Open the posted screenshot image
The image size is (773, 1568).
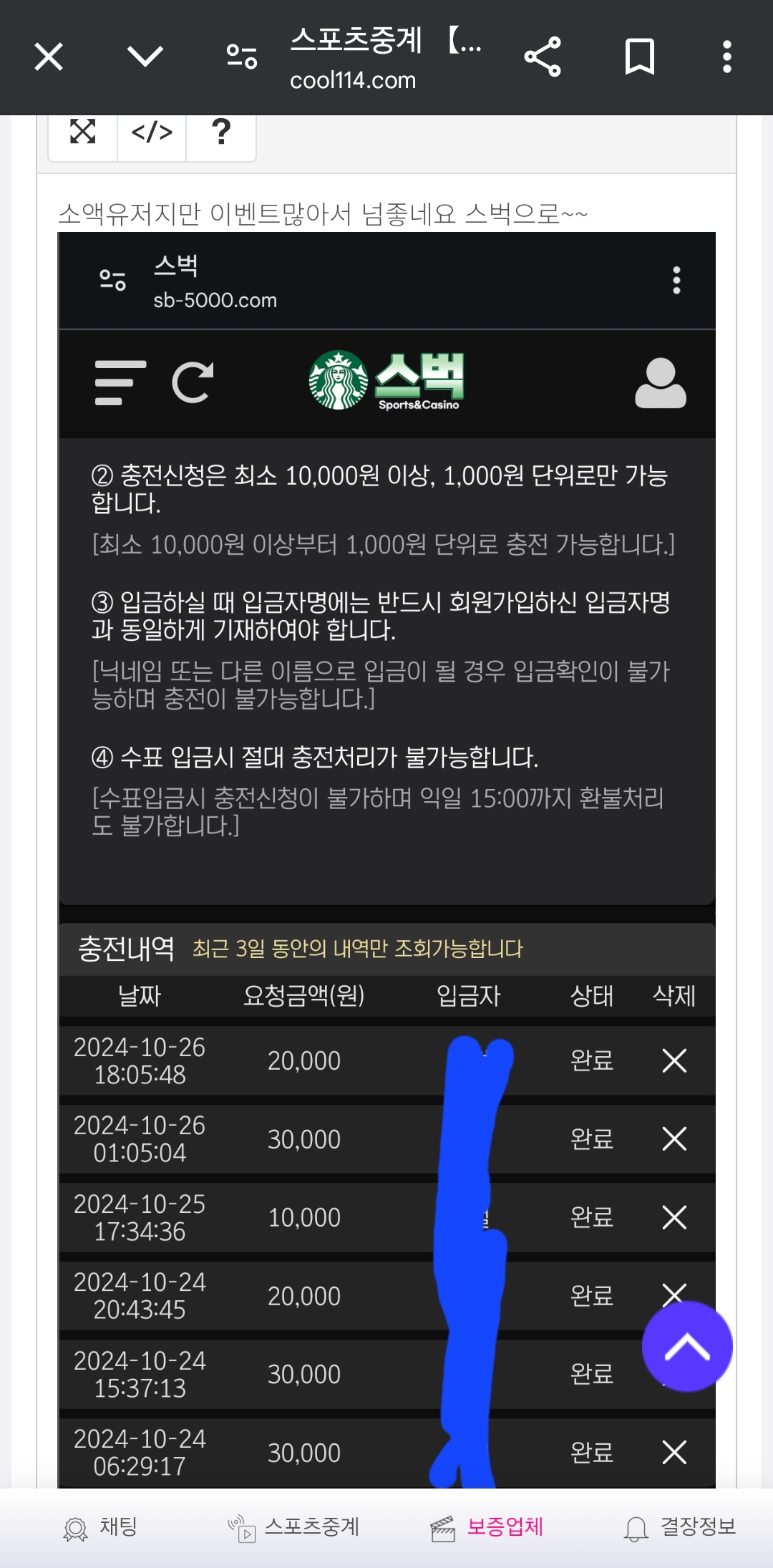386,859
